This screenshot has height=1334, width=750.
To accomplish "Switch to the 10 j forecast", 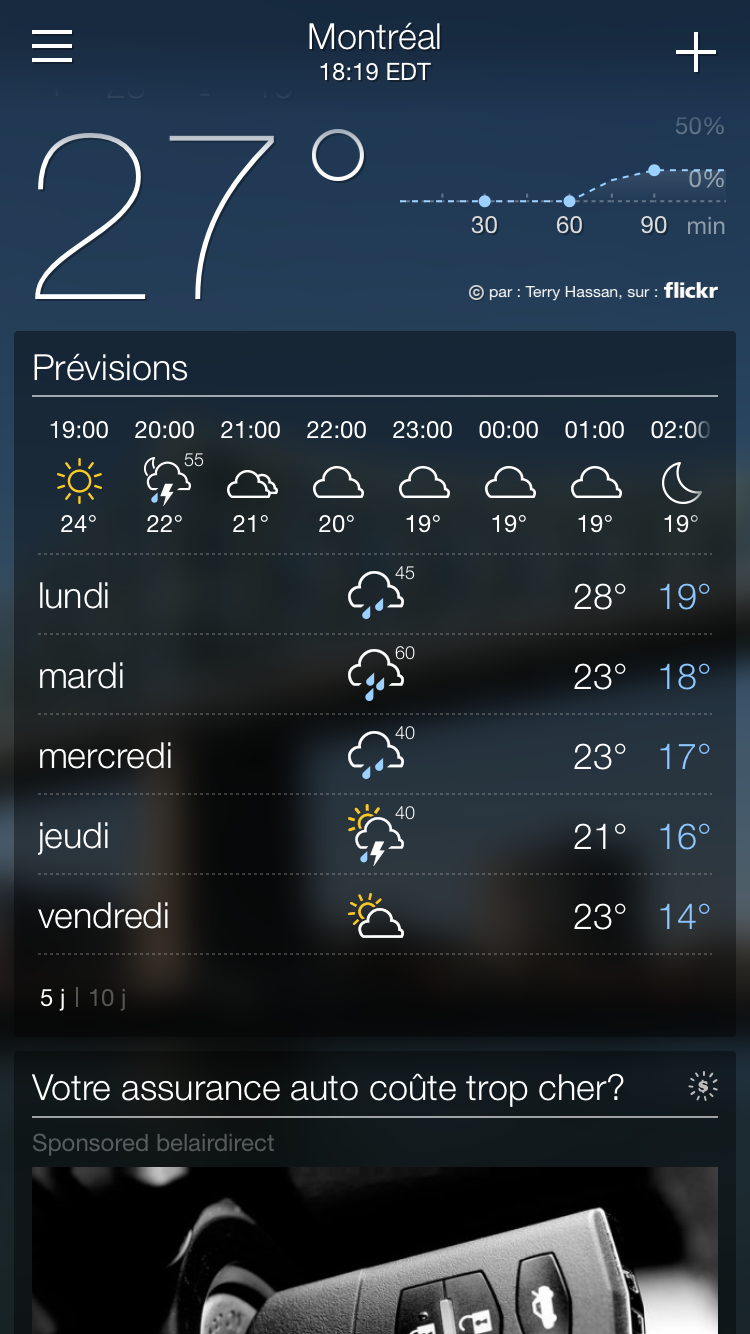I will tap(108, 998).
